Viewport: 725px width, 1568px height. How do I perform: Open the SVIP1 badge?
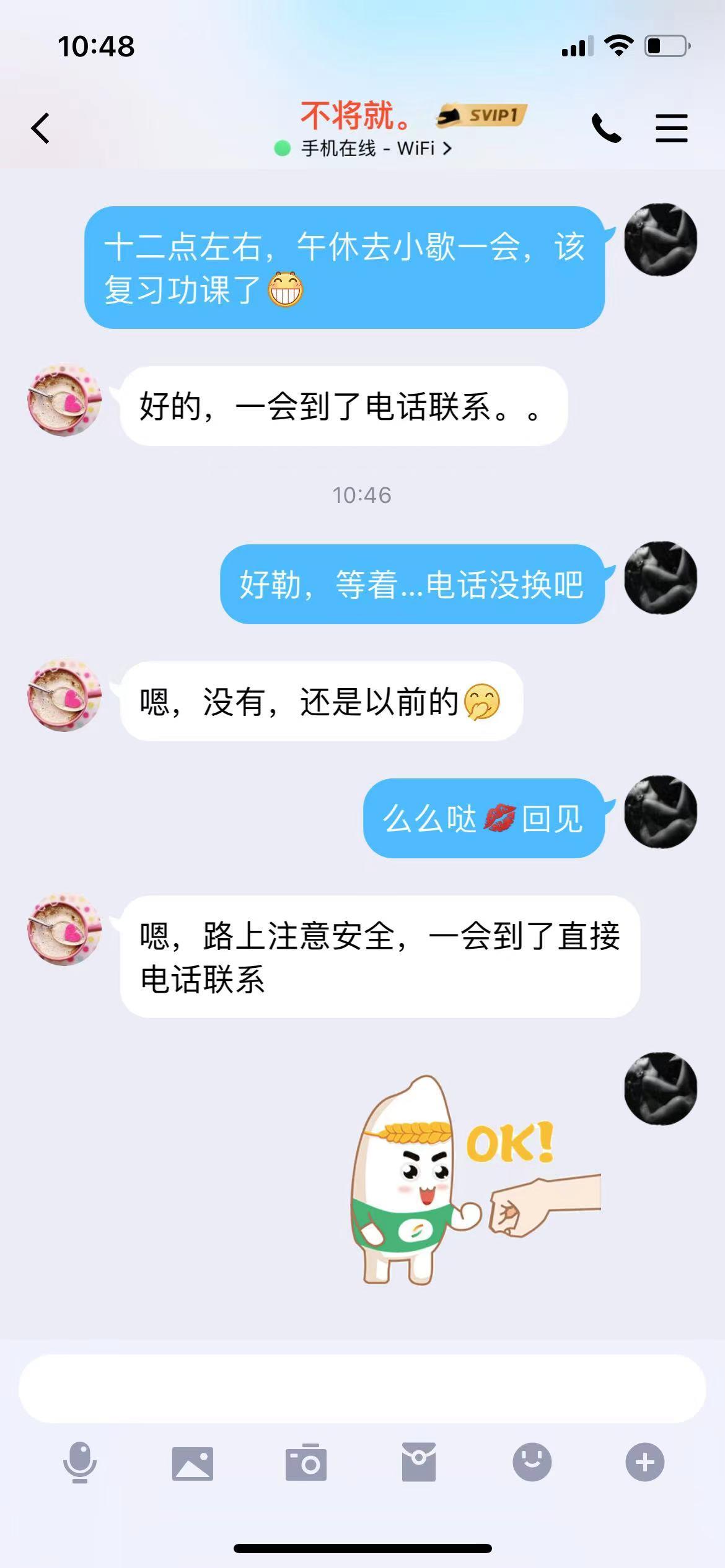482,115
